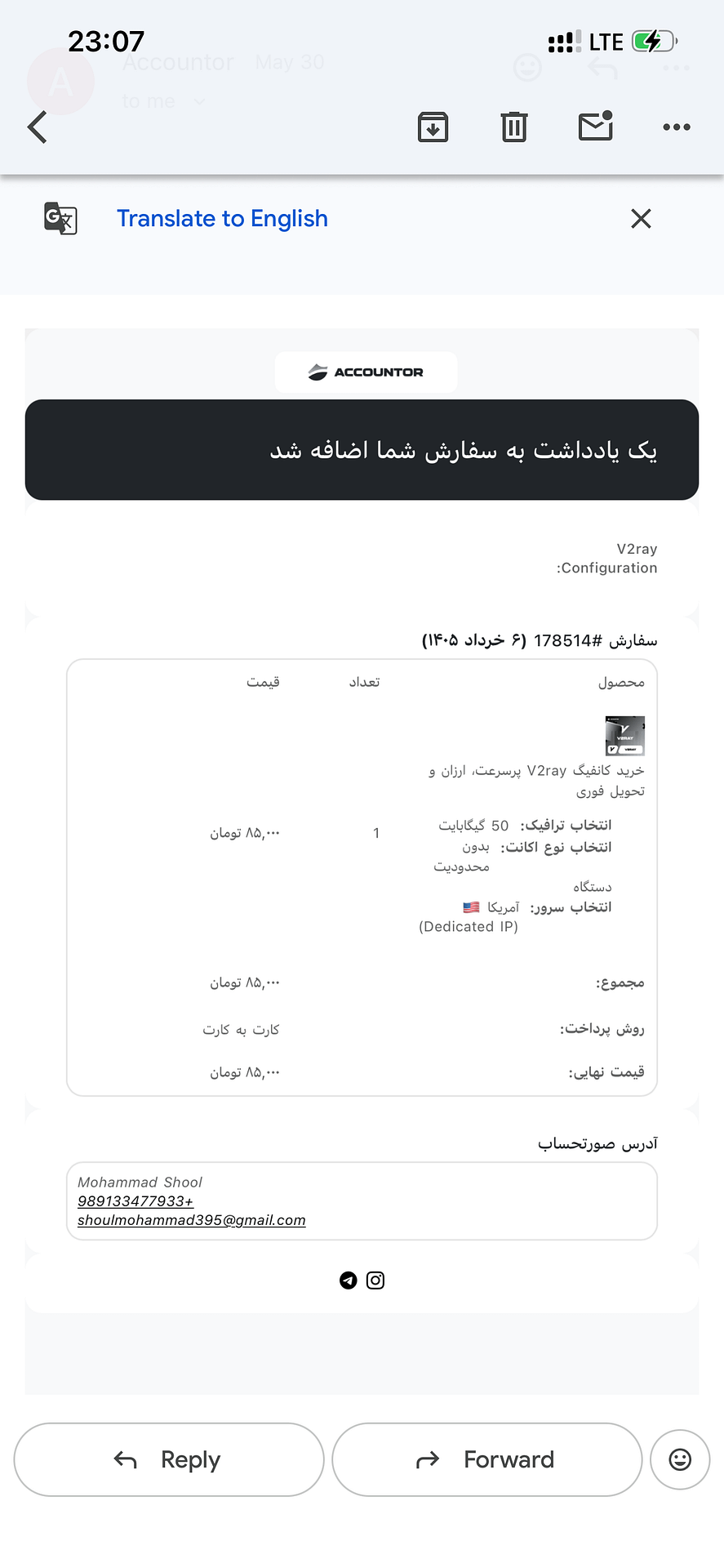Open the underlined phone number link
This screenshot has height=1568, width=724.
[x=135, y=1201]
